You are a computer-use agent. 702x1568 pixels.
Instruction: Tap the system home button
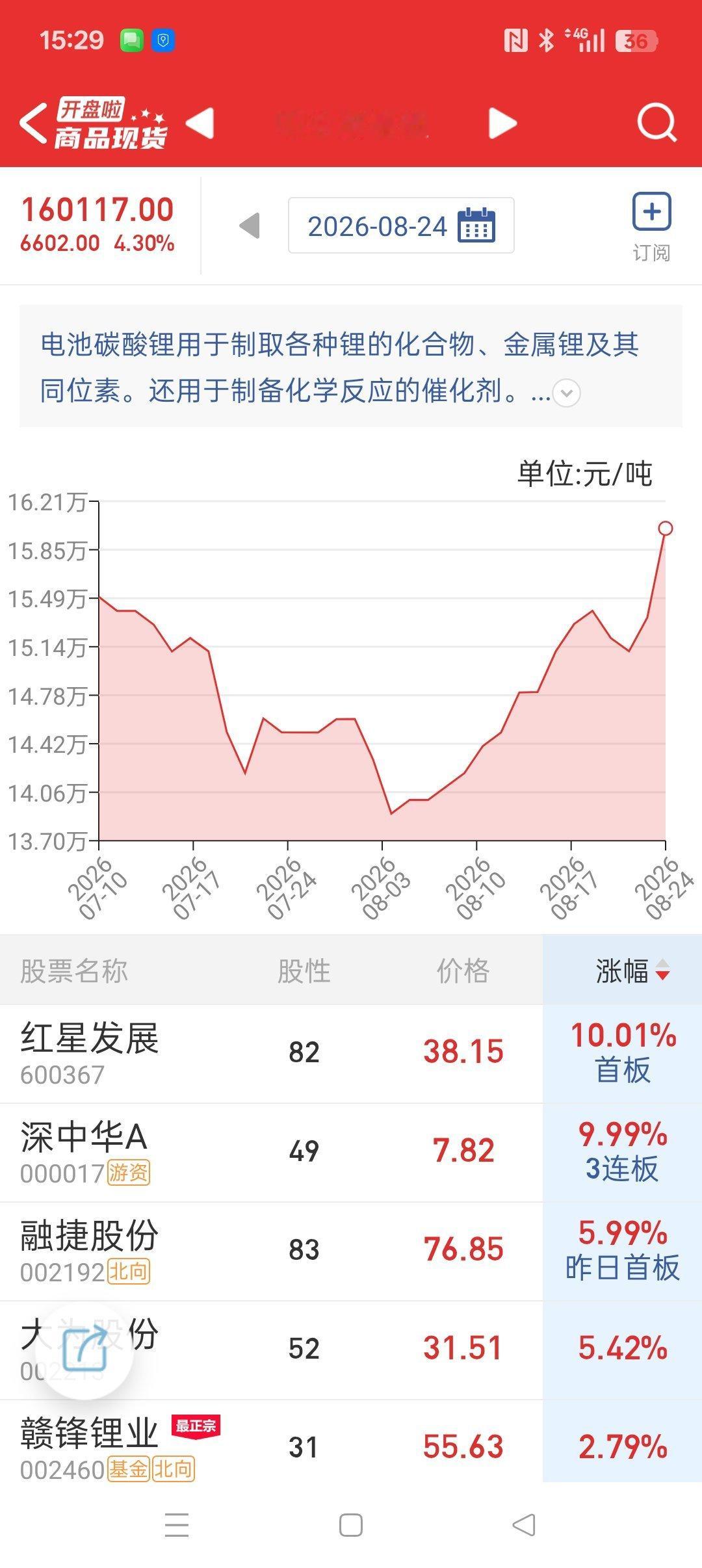pos(351,1525)
